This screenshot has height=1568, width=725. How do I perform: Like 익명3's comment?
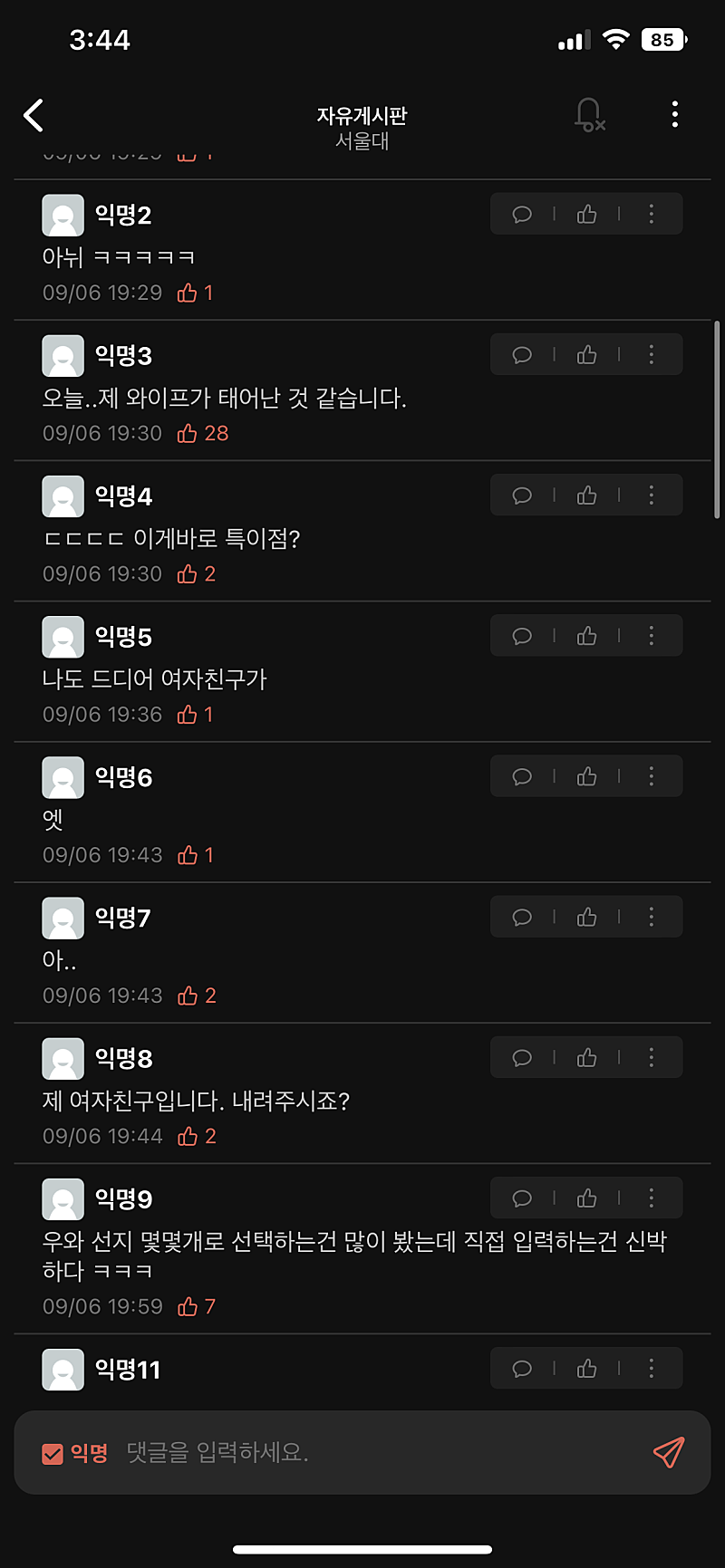[x=587, y=355]
